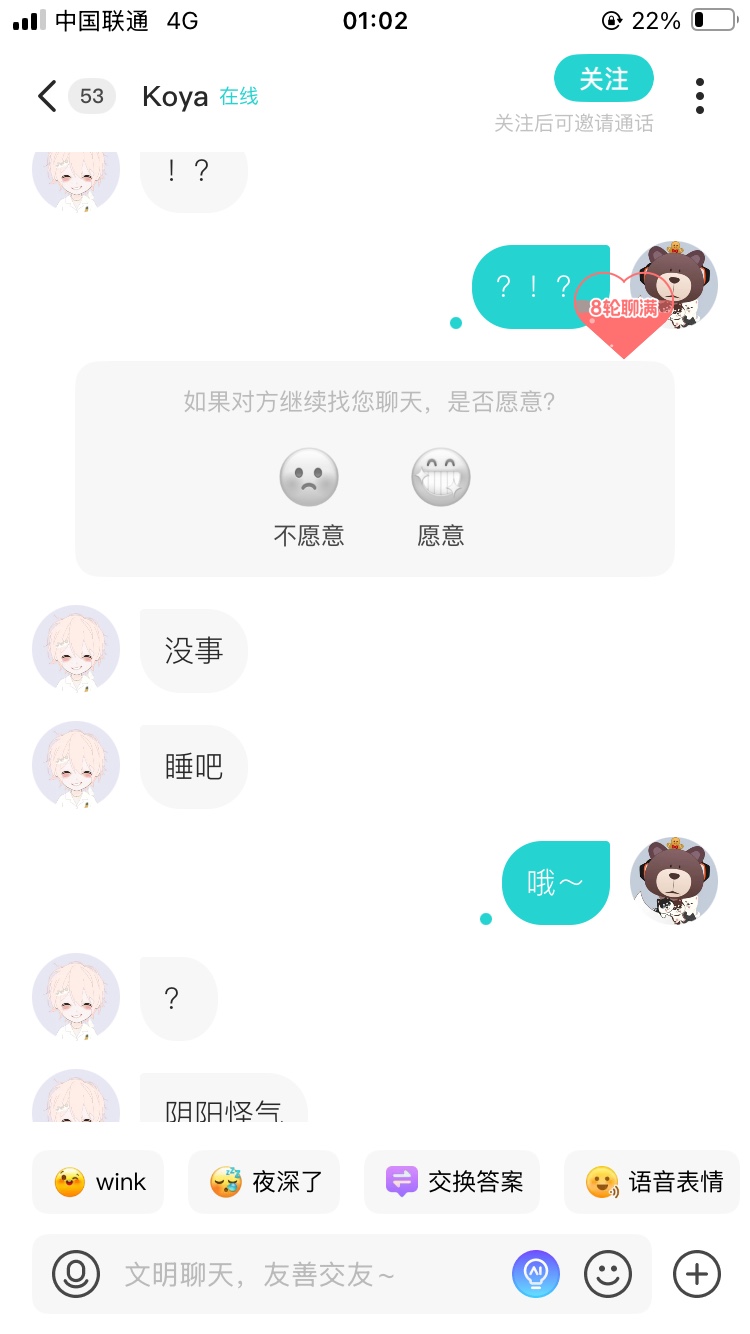Tap the 夜深了 quick reply chip
The width and height of the screenshot is (750, 1334).
click(264, 1182)
